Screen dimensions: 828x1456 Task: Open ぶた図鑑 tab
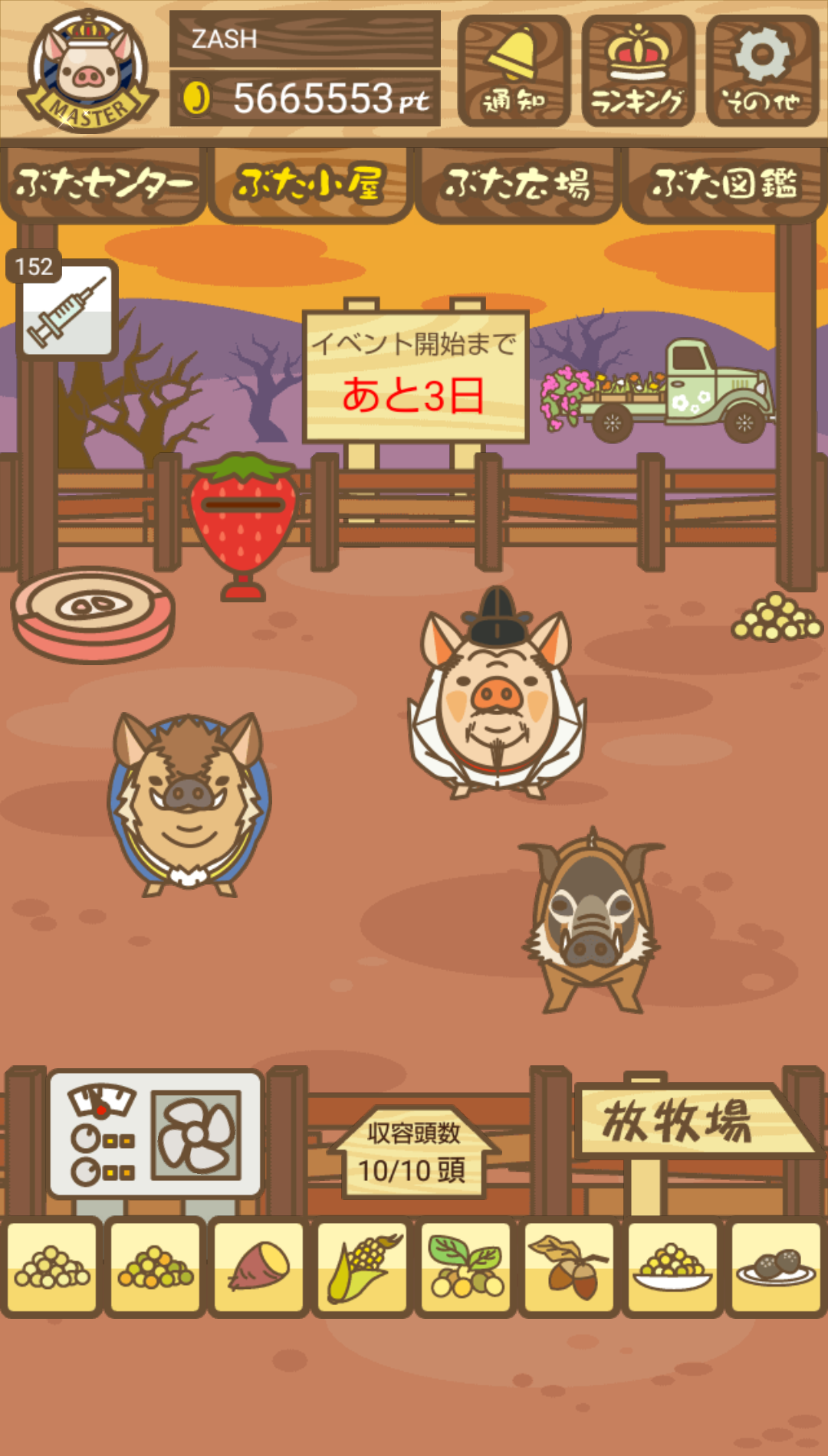(724, 185)
